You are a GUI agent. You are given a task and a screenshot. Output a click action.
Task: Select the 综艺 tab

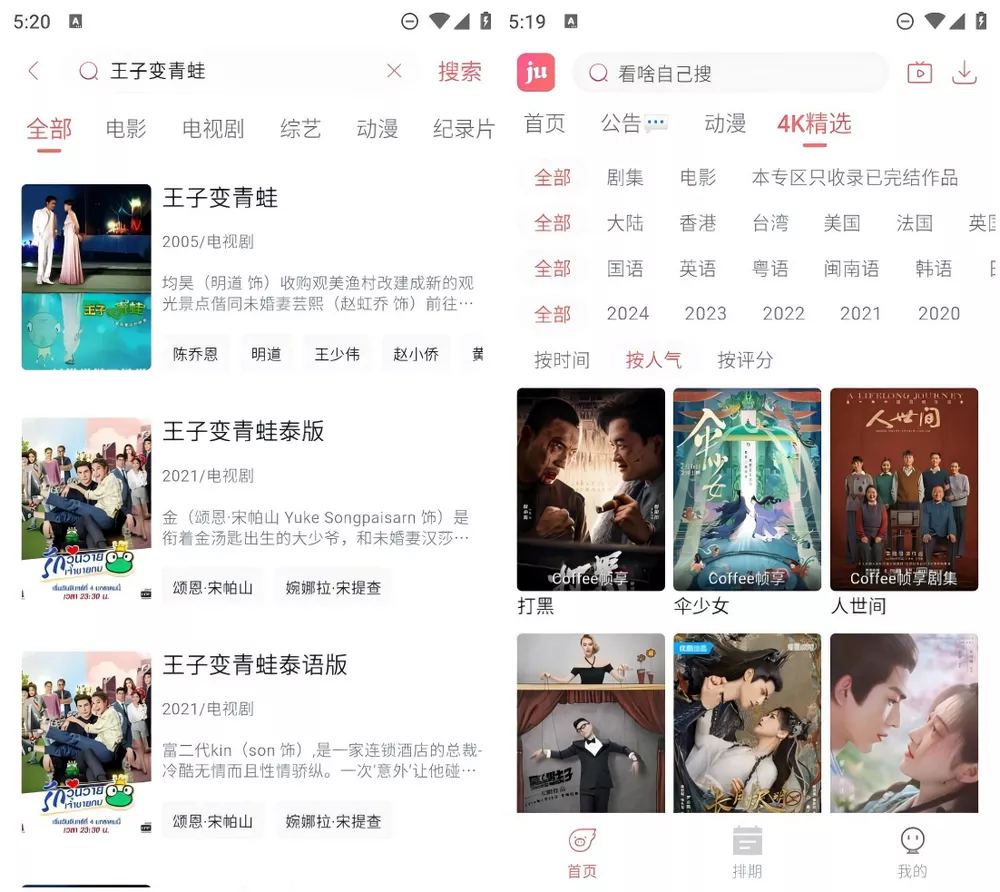[300, 128]
